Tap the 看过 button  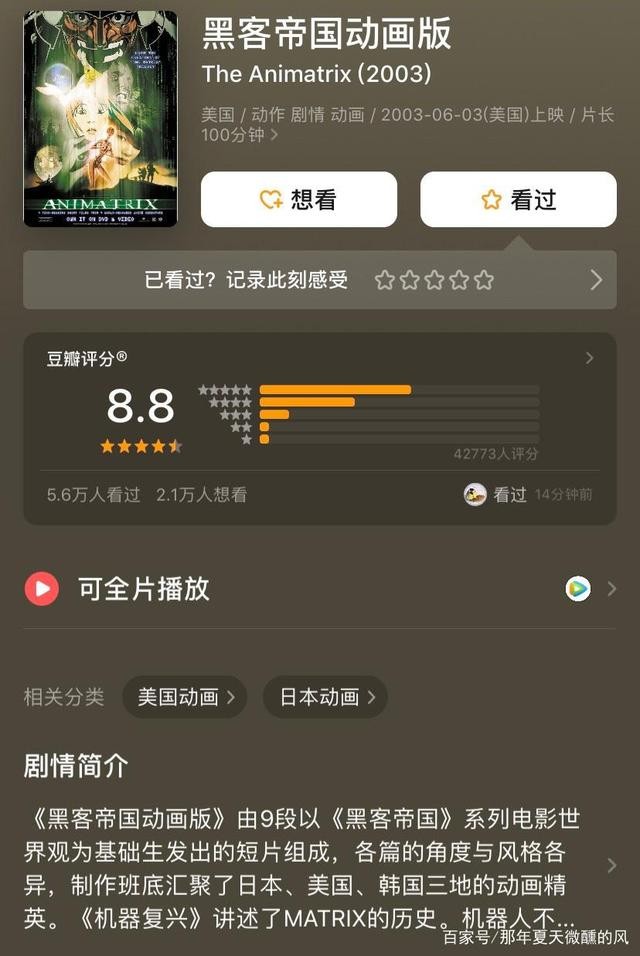[x=518, y=200]
